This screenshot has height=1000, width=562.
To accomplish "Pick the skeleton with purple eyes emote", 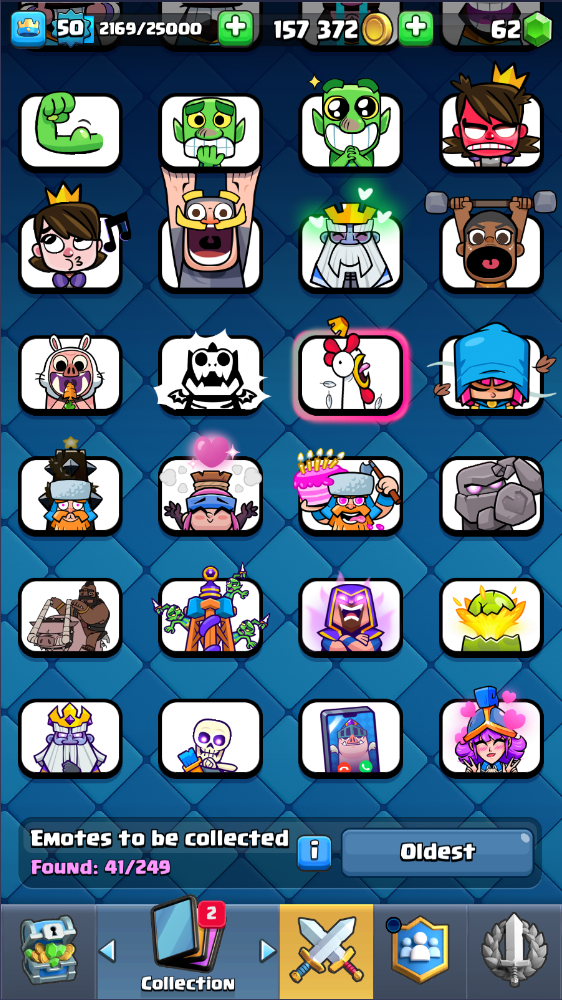I will 211,738.
